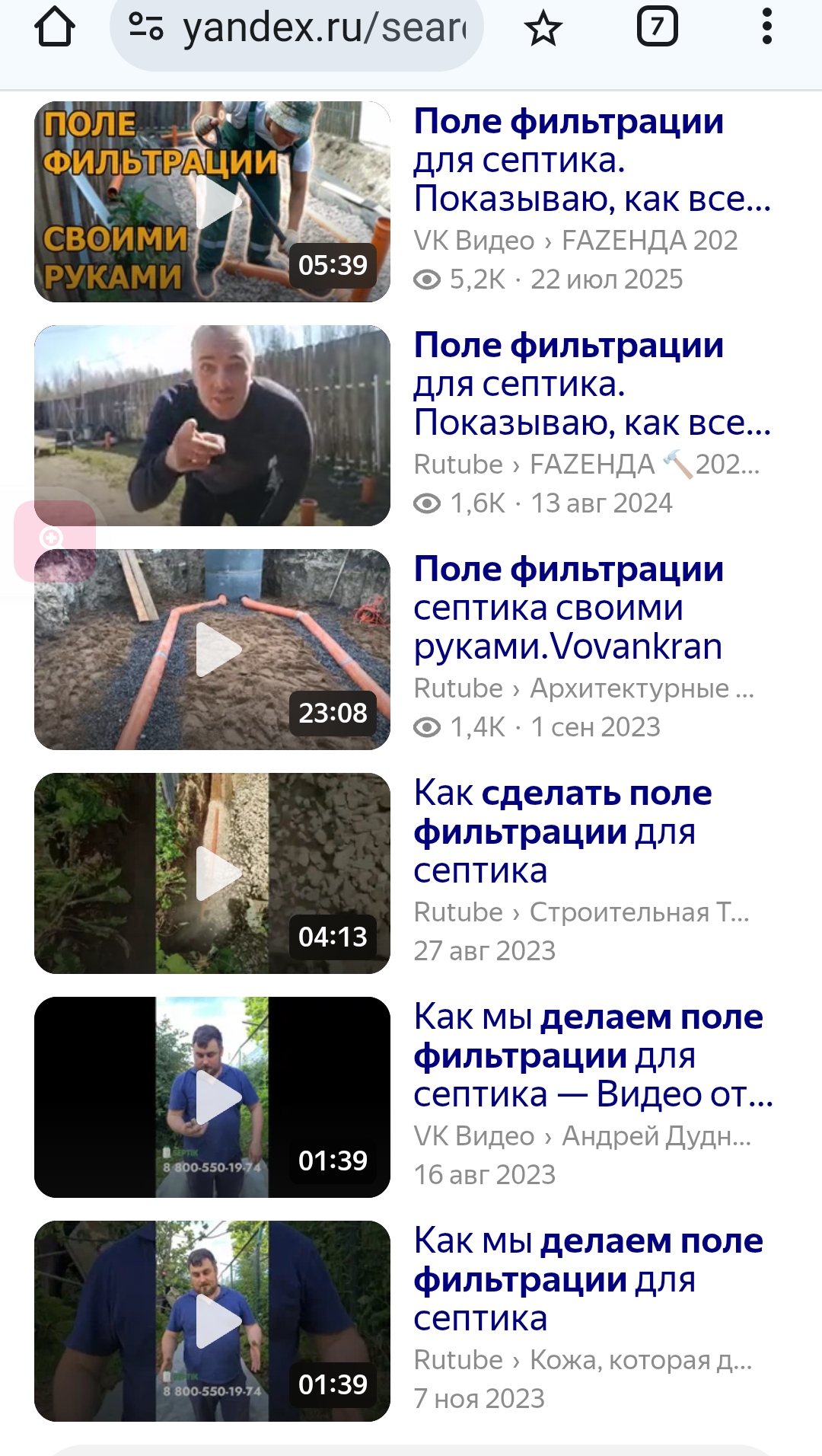Open the "Поле фильтрации септика своими руками.Vovankran" link
The image size is (822, 1456).
tap(567, 608)
